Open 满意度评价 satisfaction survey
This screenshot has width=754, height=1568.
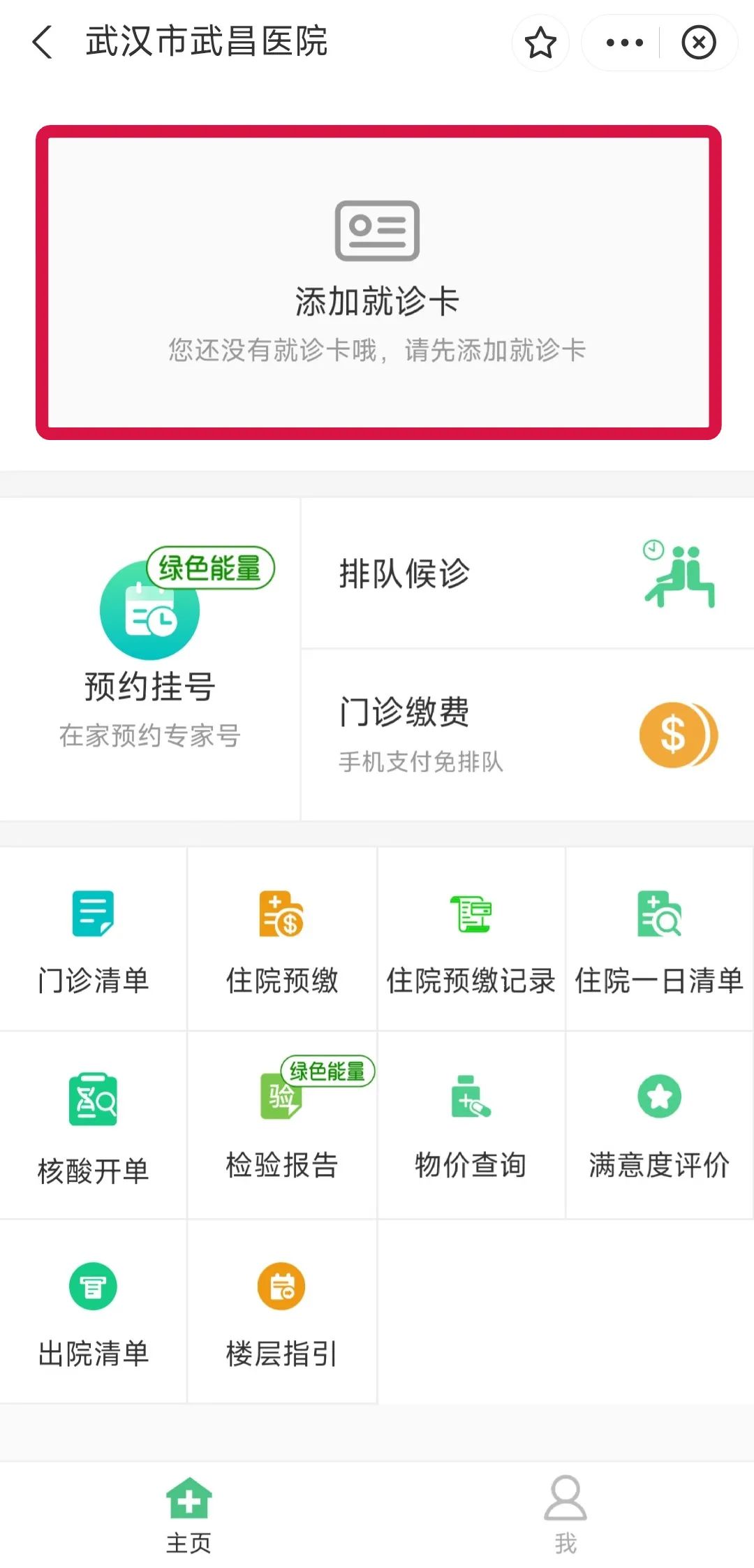click(x=660, y=1126)
